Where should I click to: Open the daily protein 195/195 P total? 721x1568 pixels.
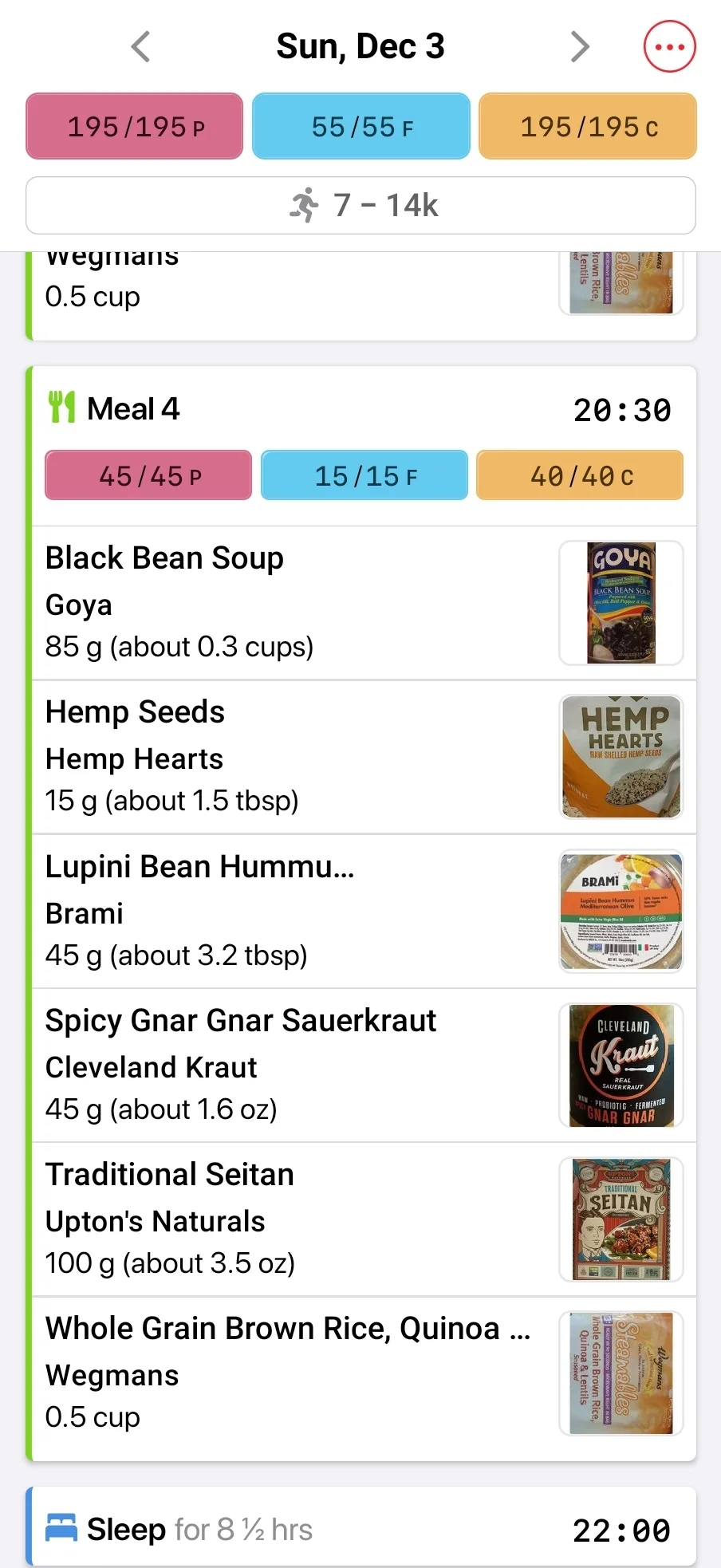[135, 126]
